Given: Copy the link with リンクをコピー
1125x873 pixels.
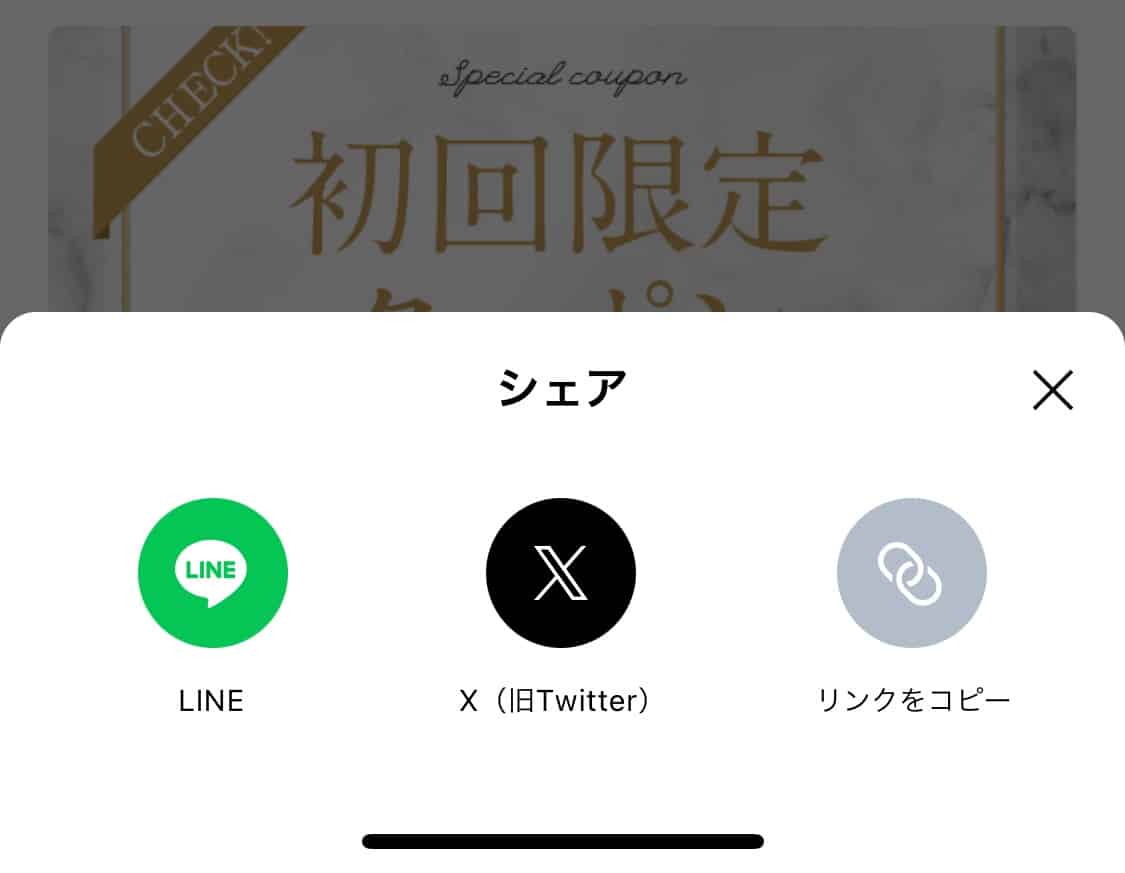Looking at the screenshot, I should pyautogui.click(x=911, y=573).
